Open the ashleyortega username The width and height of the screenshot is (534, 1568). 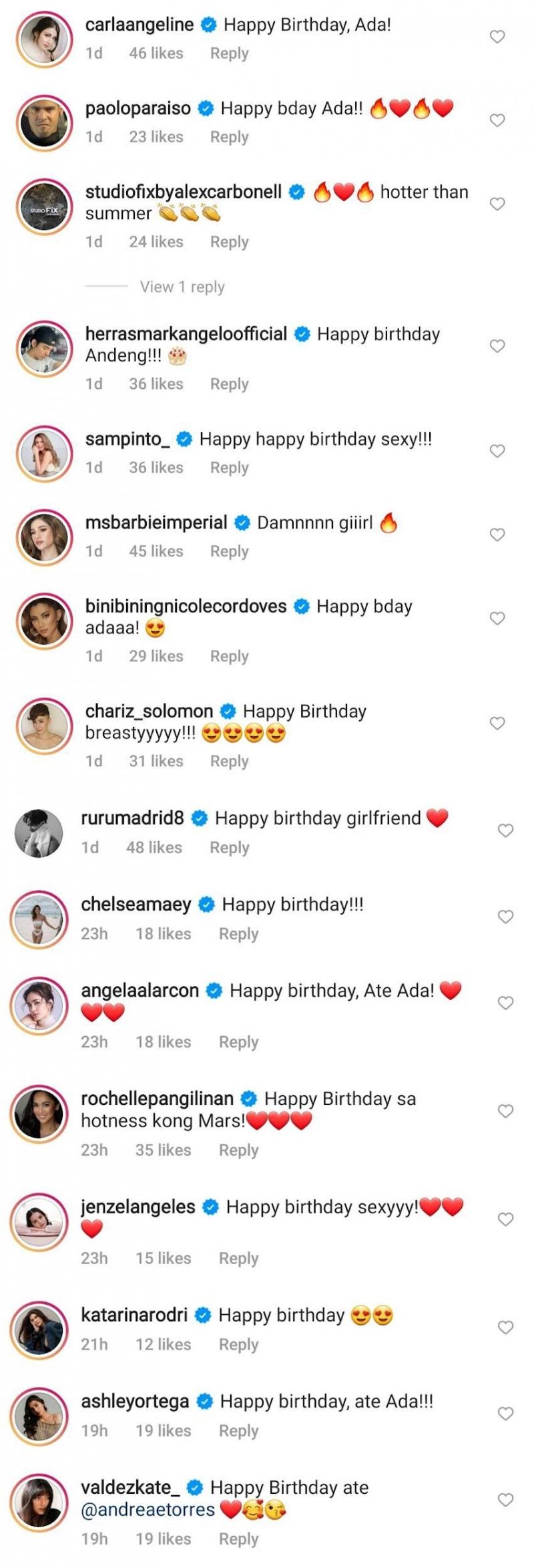pyautogui.click(x=135, y=1401)
